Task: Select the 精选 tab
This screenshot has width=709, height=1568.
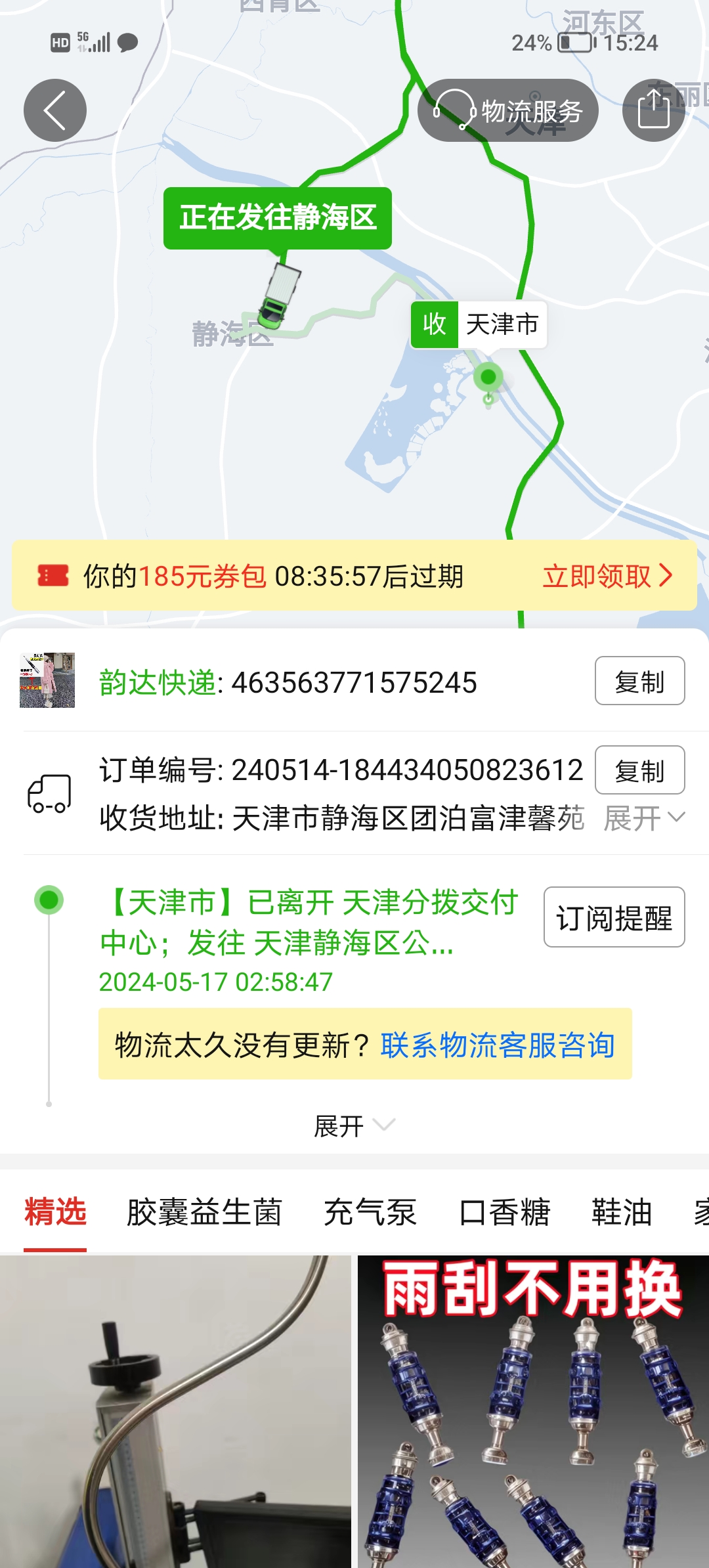Action: click(x=55, y=1211)
